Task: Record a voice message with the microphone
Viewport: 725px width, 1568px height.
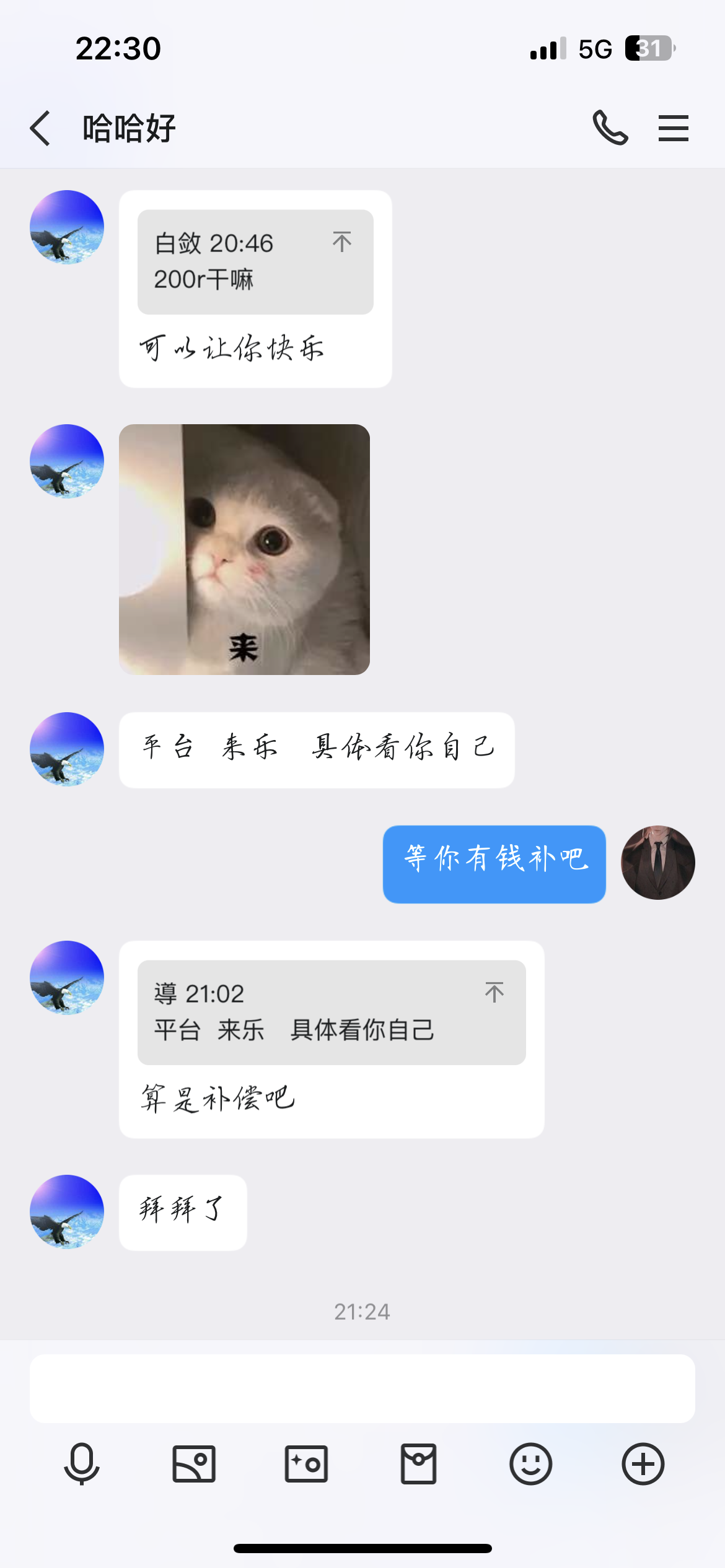Action: pyautogui.click(x=82, y=1464)
